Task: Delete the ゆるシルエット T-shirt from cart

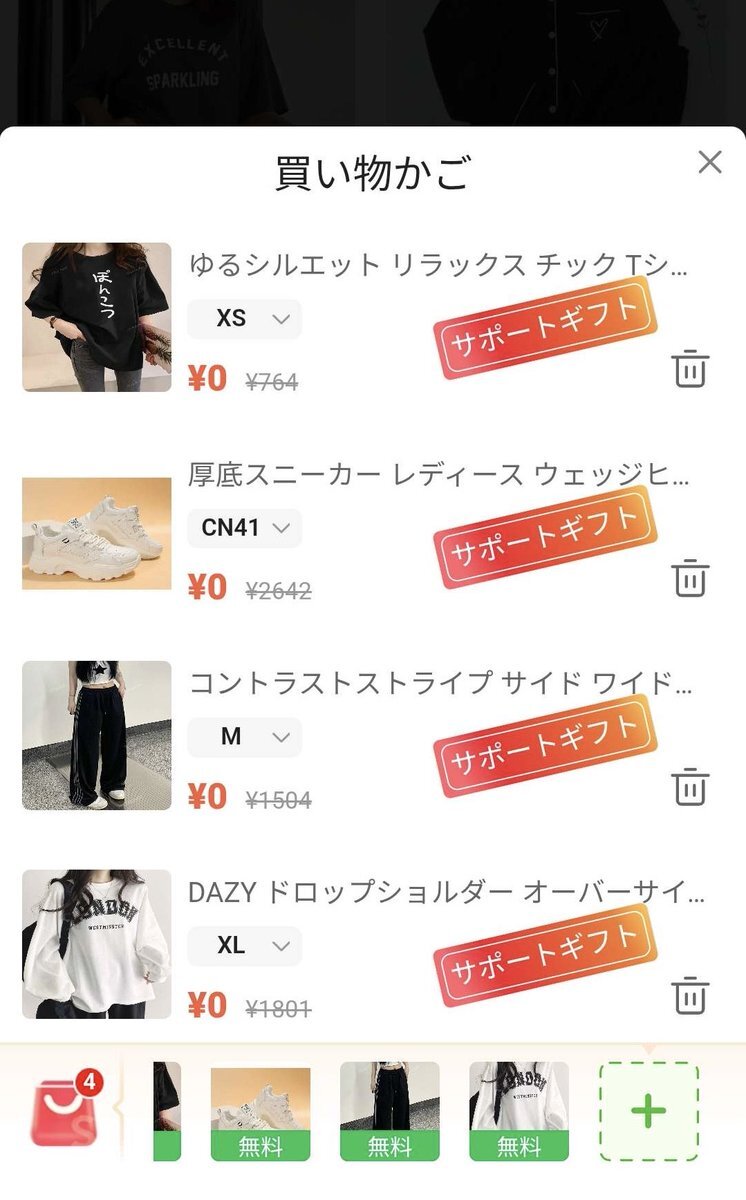Action: click(690, 369)
